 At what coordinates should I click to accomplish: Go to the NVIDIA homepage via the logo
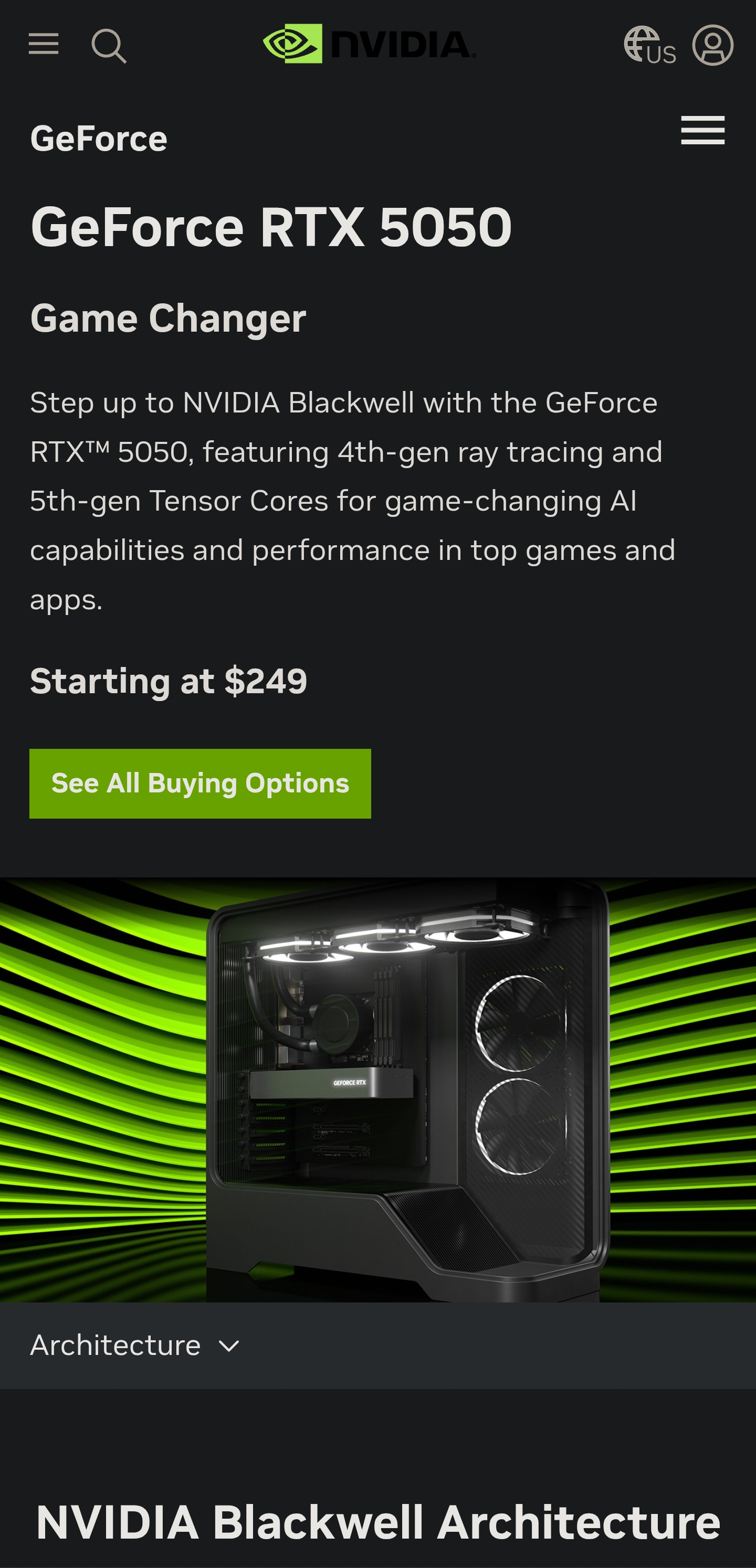point(369,44)
